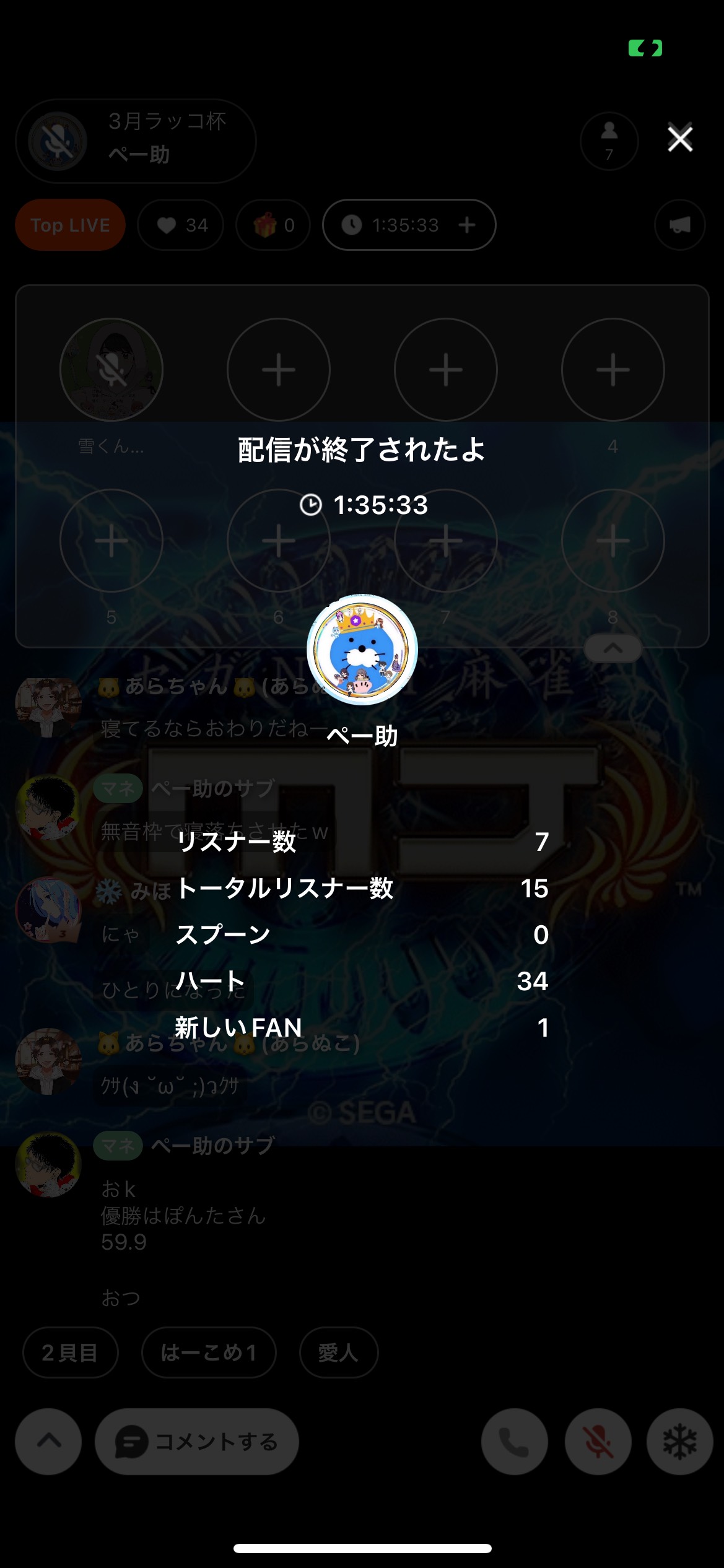Open the gift chip showing 0
Viewport: 724px width, 1568px height.
pos(273,225)
